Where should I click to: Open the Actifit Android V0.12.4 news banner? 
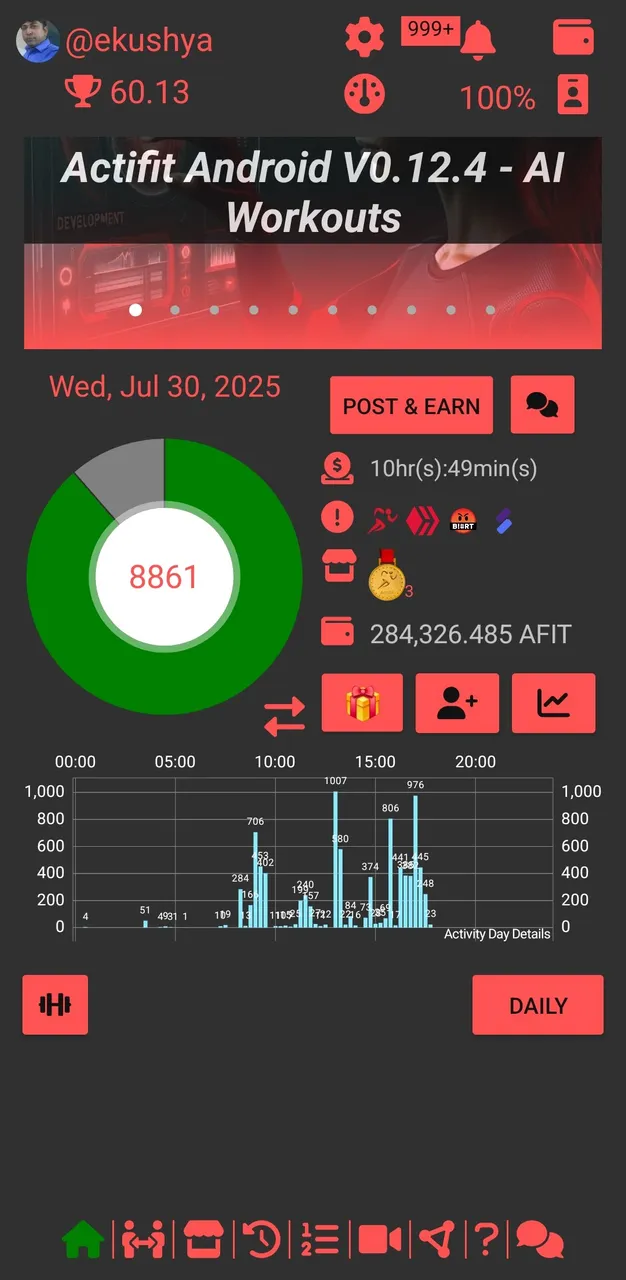(313, 243)
